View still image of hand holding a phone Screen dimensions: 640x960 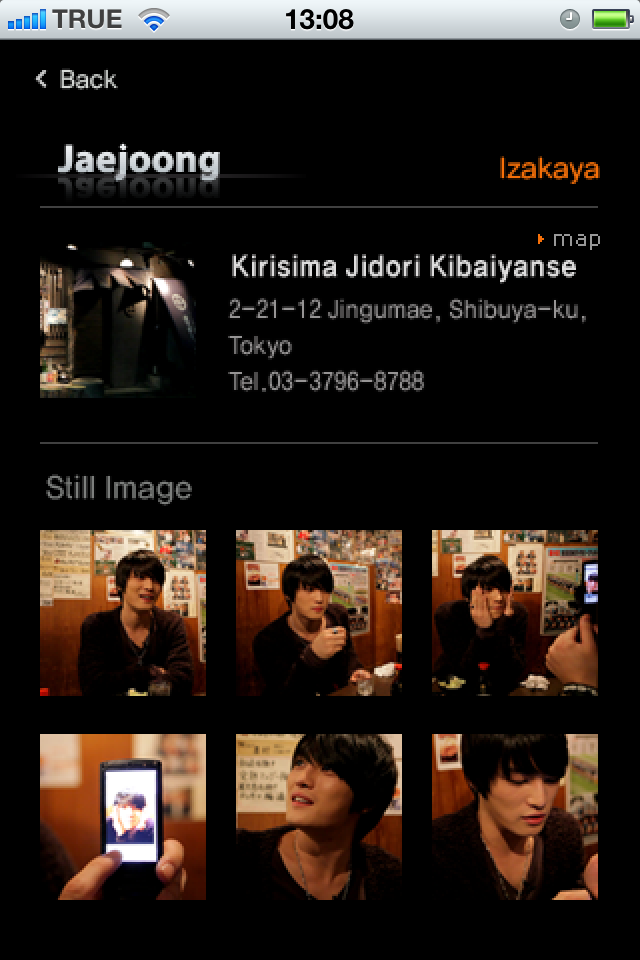(123, 817)
